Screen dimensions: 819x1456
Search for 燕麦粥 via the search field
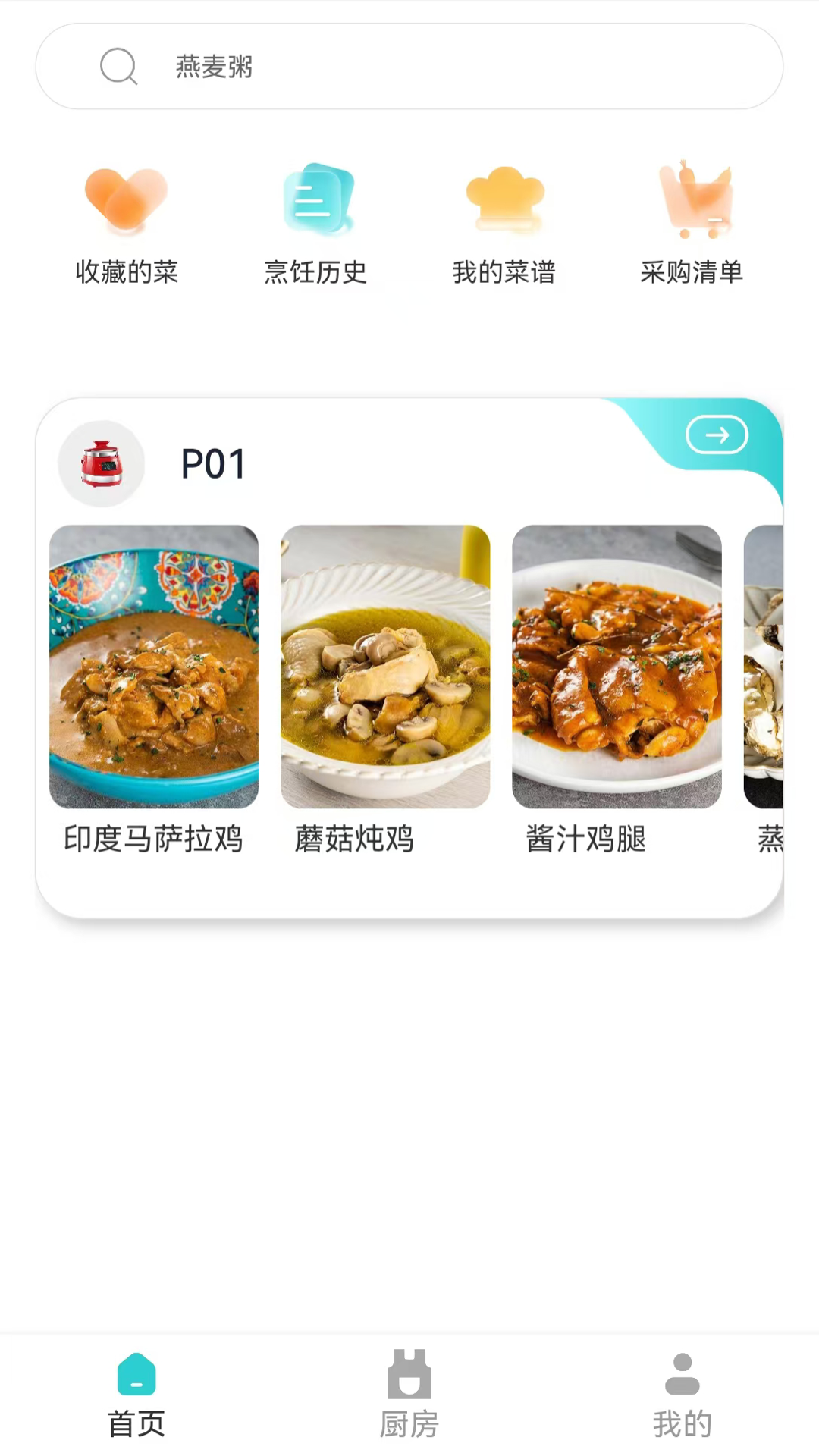(409, 67)
